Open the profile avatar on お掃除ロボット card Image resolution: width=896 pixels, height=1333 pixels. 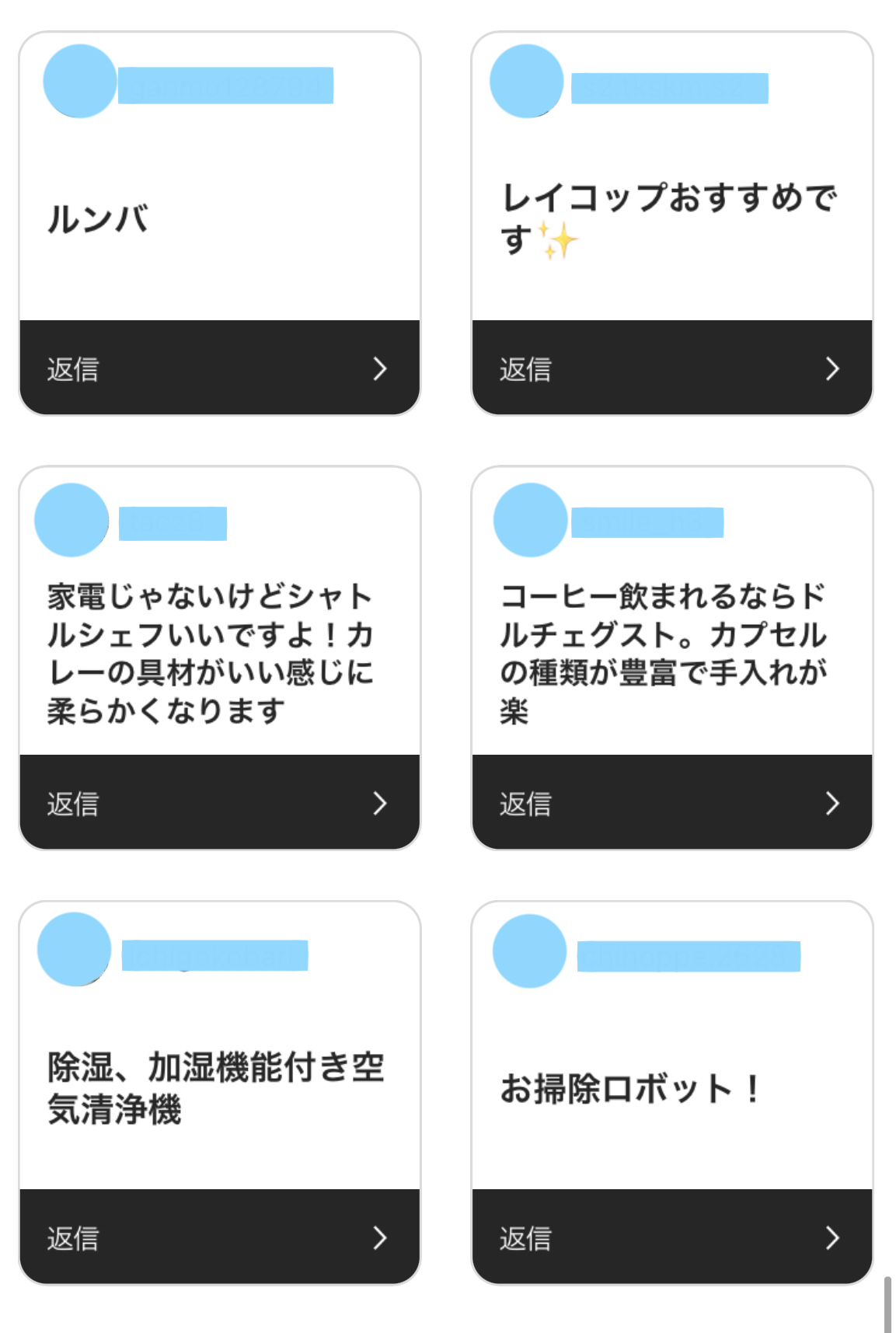tap(530, 951)
